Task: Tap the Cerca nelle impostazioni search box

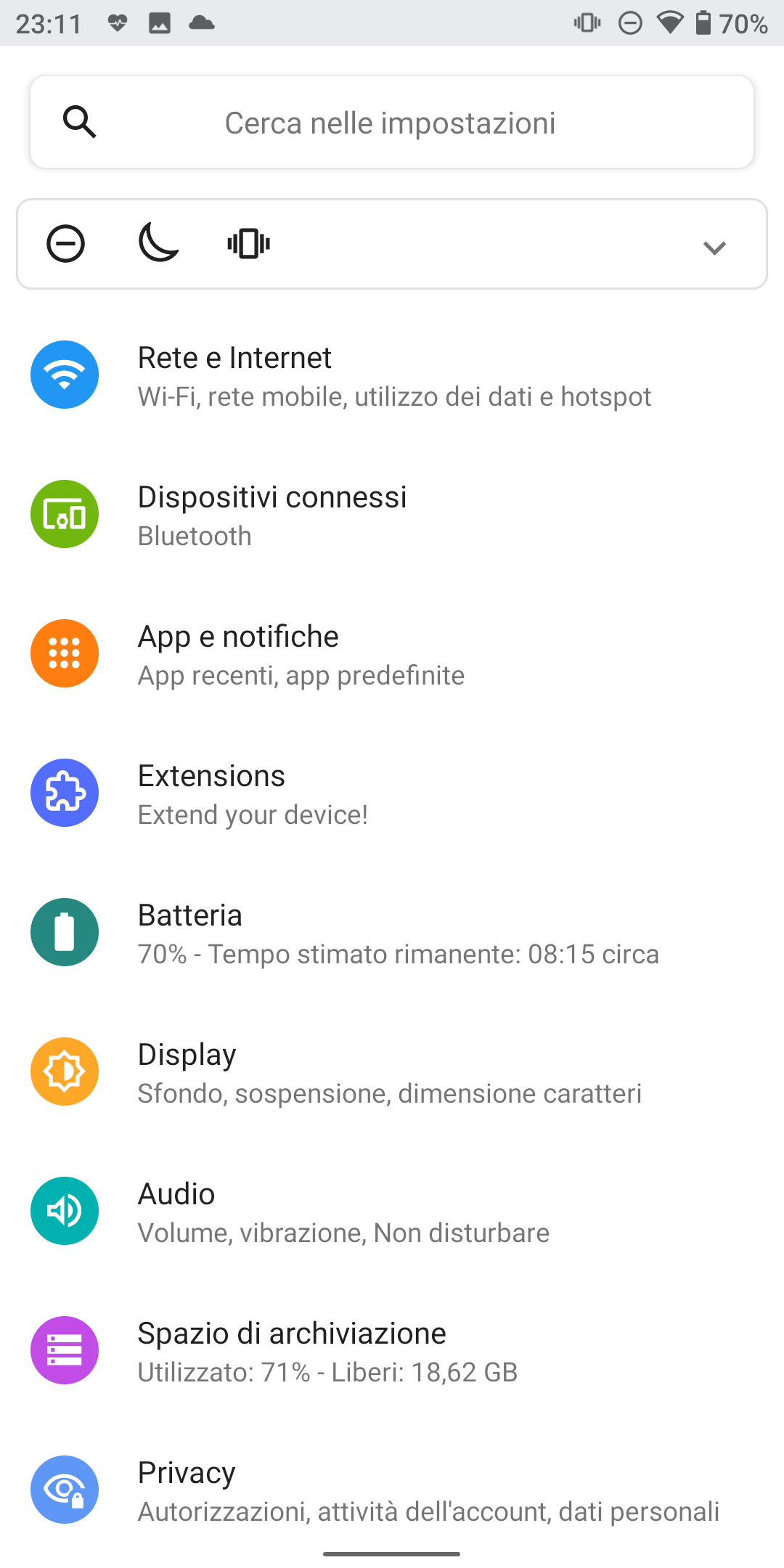Action: click(392, 122)
